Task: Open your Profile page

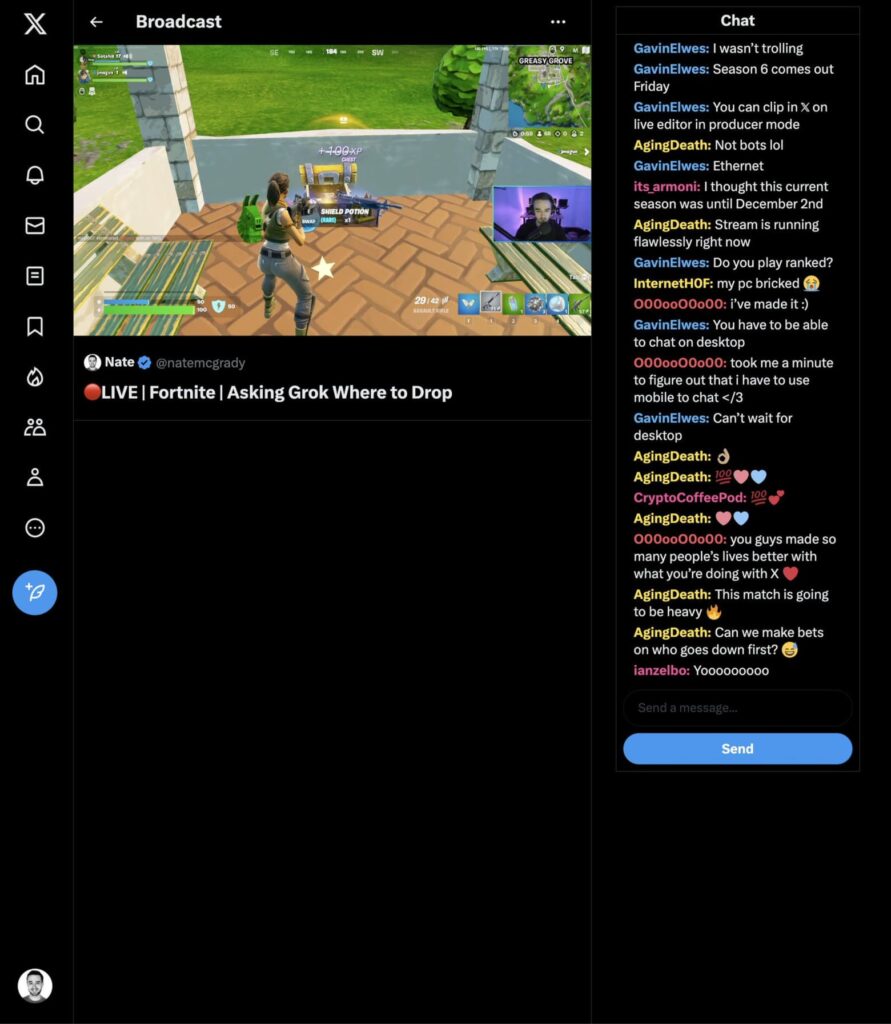Action: (x=35, y=477)
